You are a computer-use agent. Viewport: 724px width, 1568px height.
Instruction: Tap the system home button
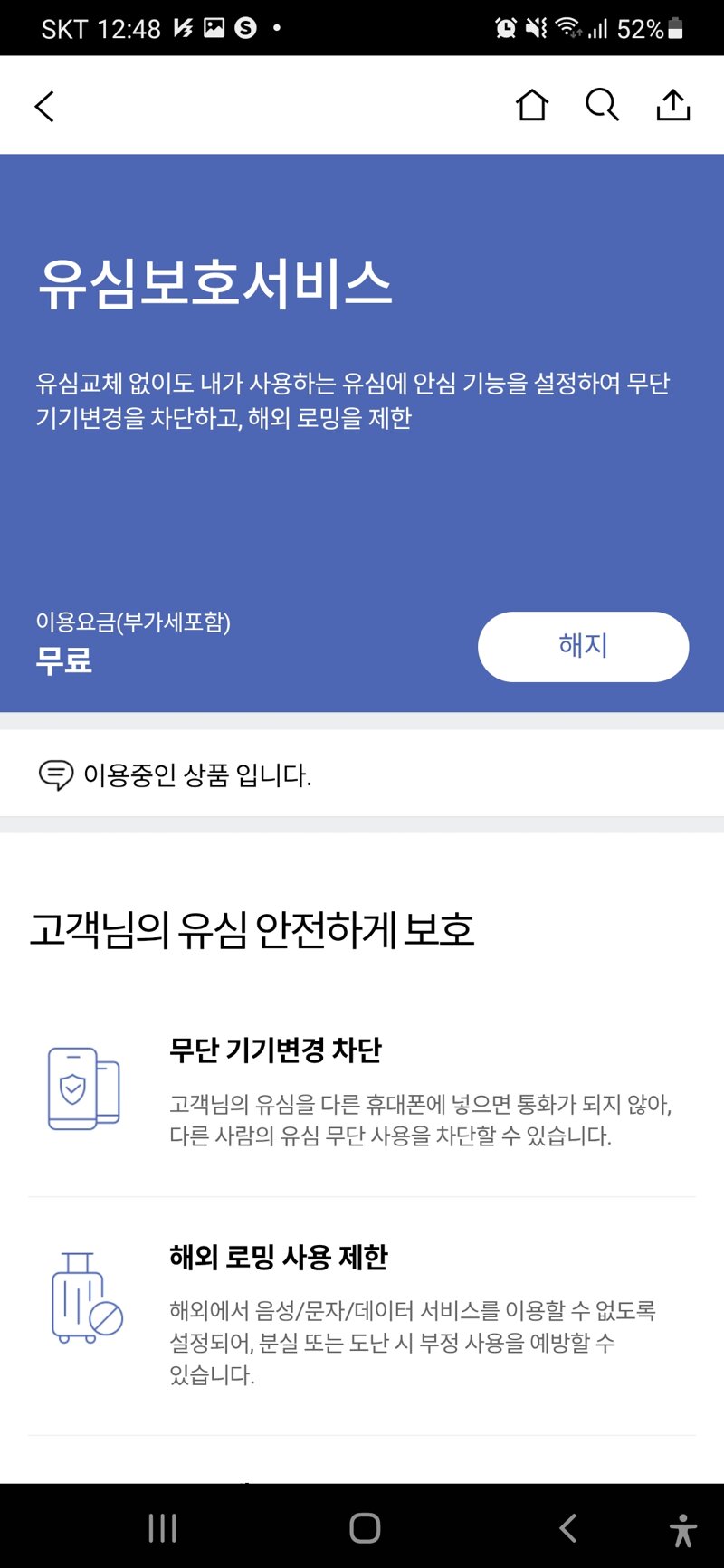(x=365, y=1528)
